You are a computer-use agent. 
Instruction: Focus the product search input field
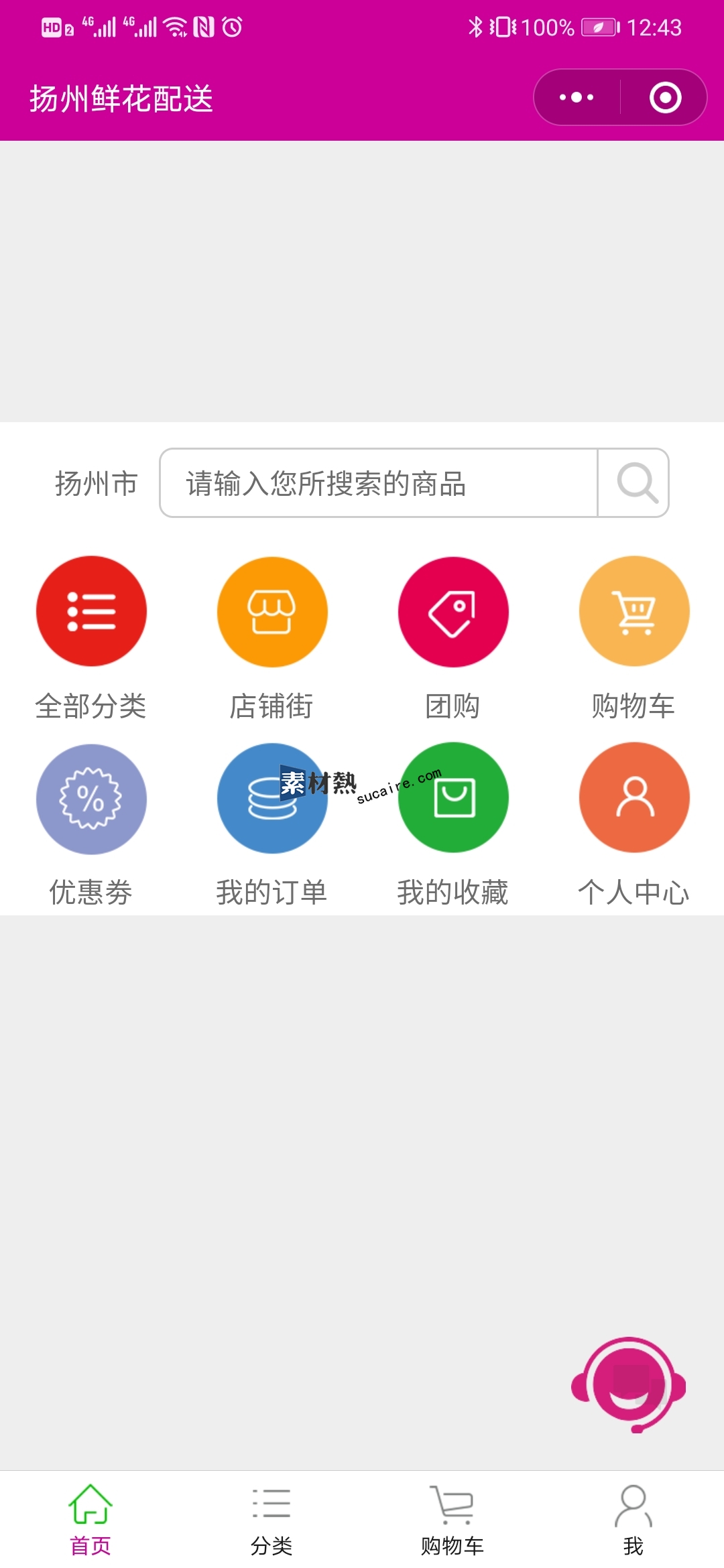[x=379, y=483]
